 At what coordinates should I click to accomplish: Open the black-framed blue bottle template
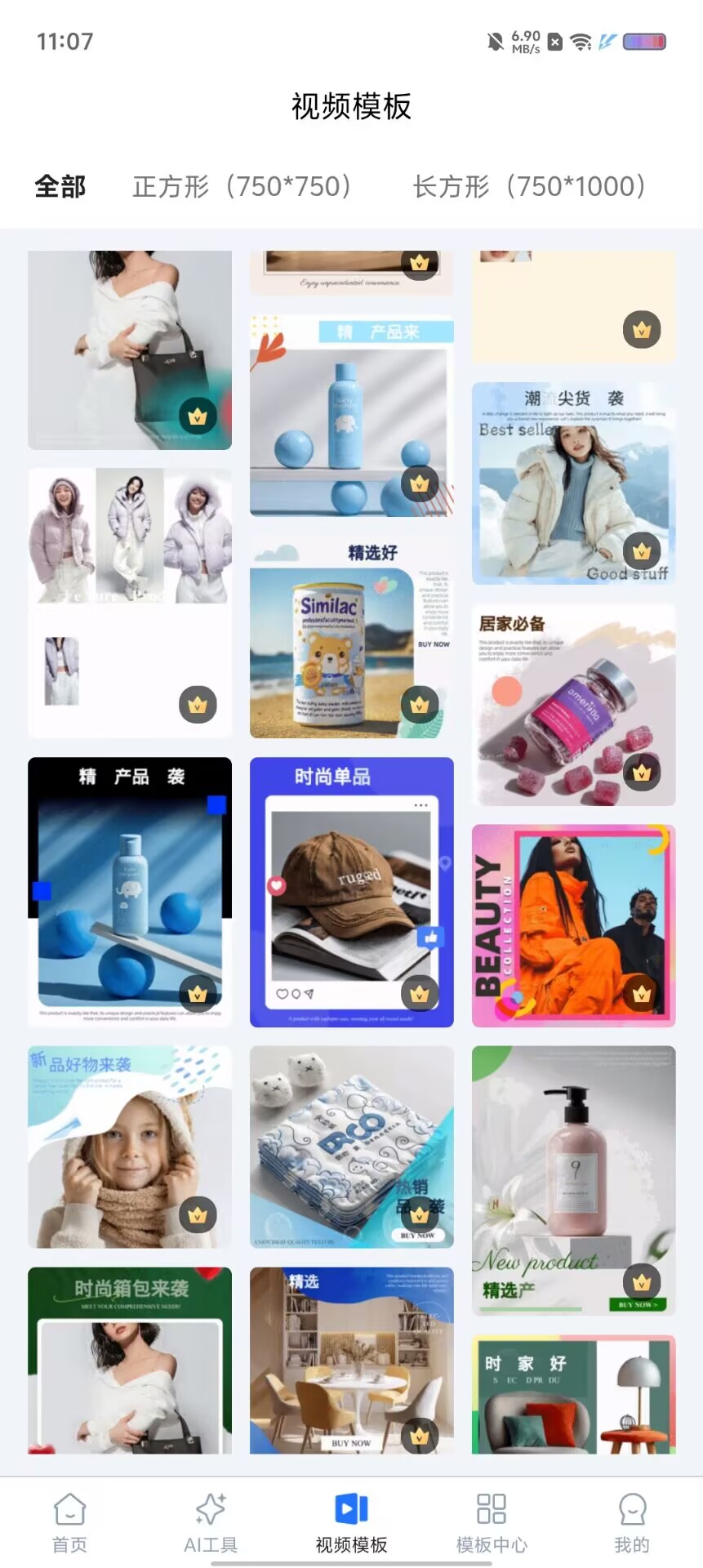tap(130, 892)
